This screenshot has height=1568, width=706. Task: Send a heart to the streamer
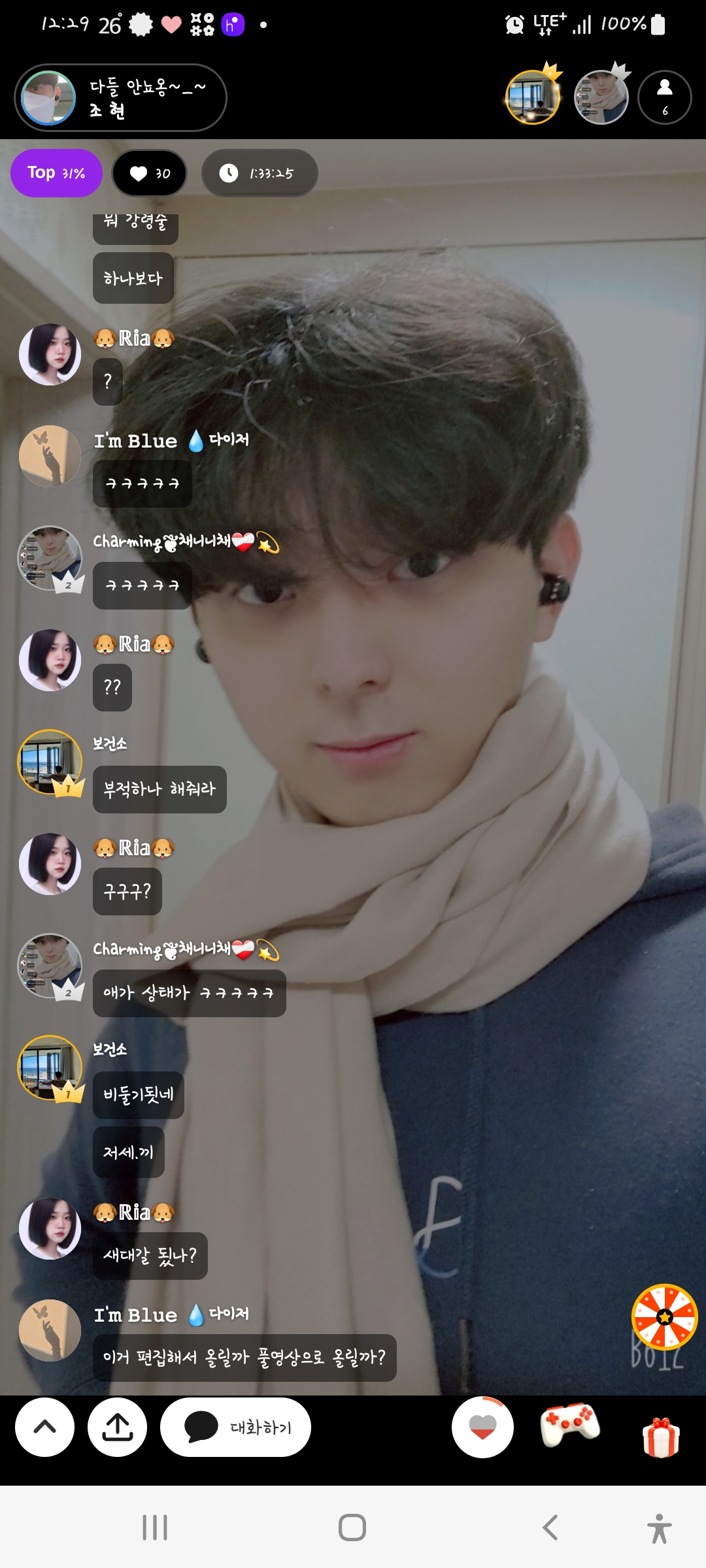point(482,1427)
